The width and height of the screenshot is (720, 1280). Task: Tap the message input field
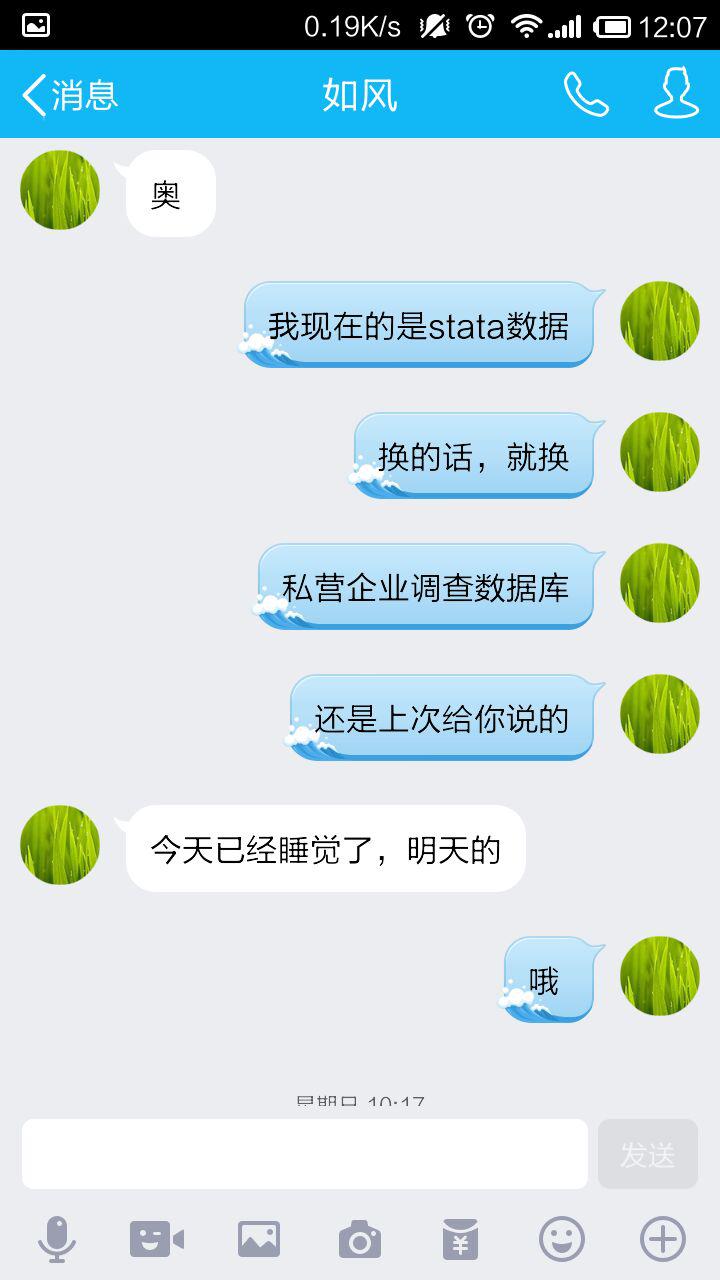(305, 1154)
